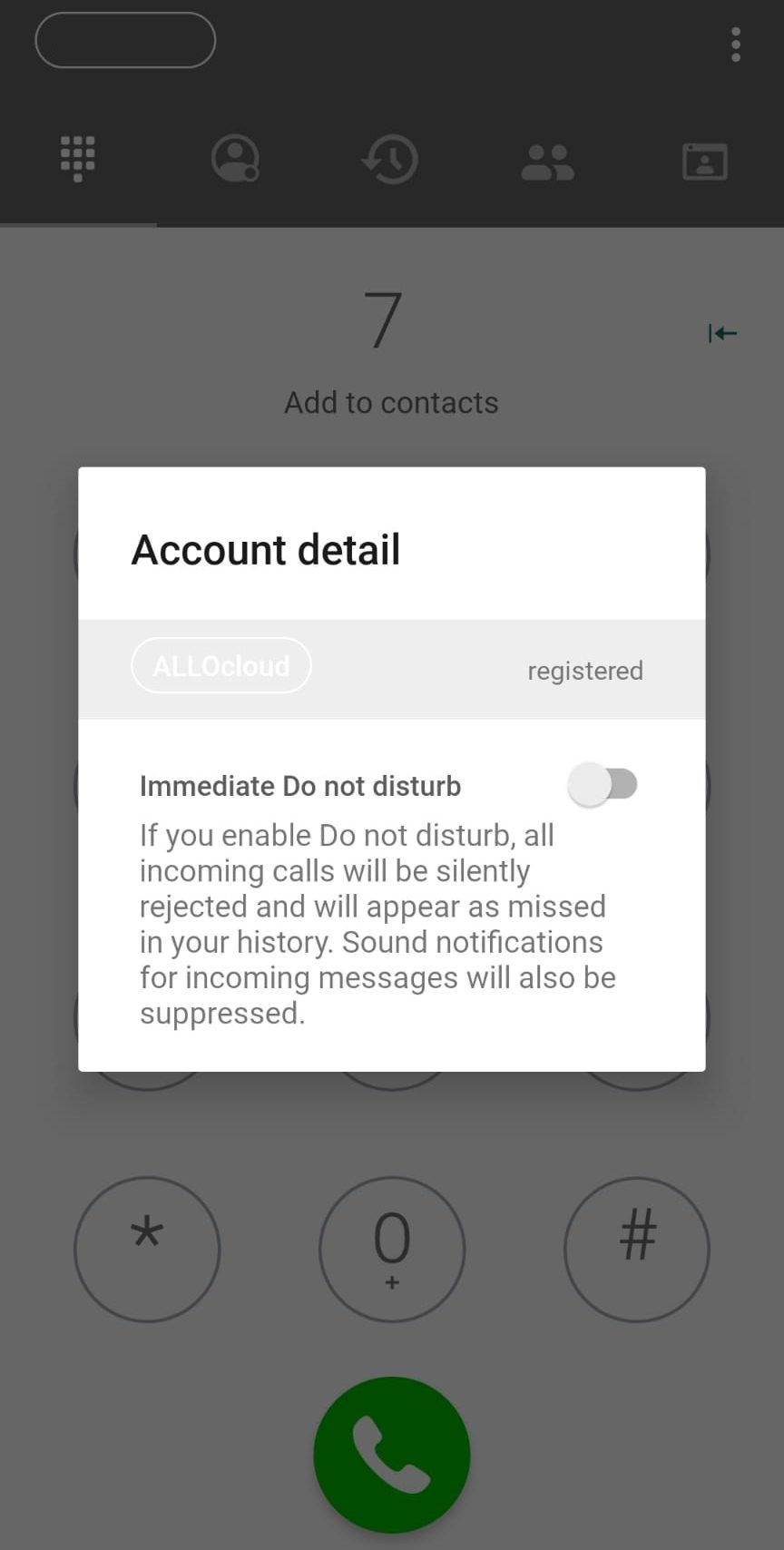Tap Add to contacts

pos(391,402)
